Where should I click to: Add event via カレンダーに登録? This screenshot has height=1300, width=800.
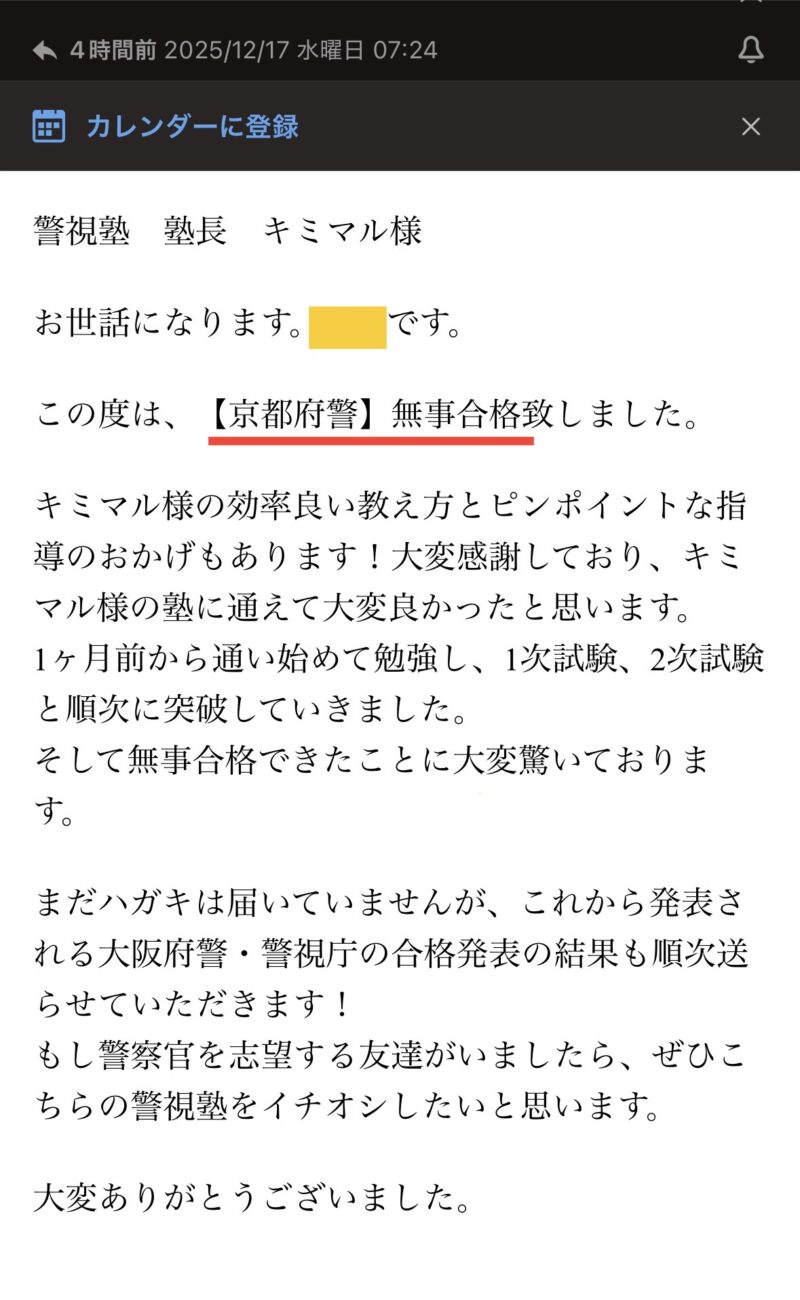(x=190, y=126)
